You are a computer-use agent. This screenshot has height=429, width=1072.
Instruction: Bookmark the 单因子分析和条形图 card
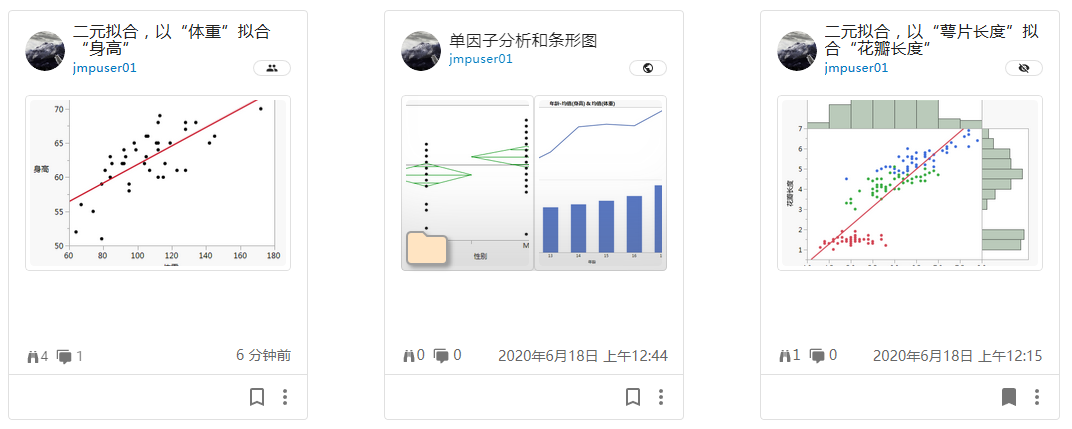click(x=633, y=397)
